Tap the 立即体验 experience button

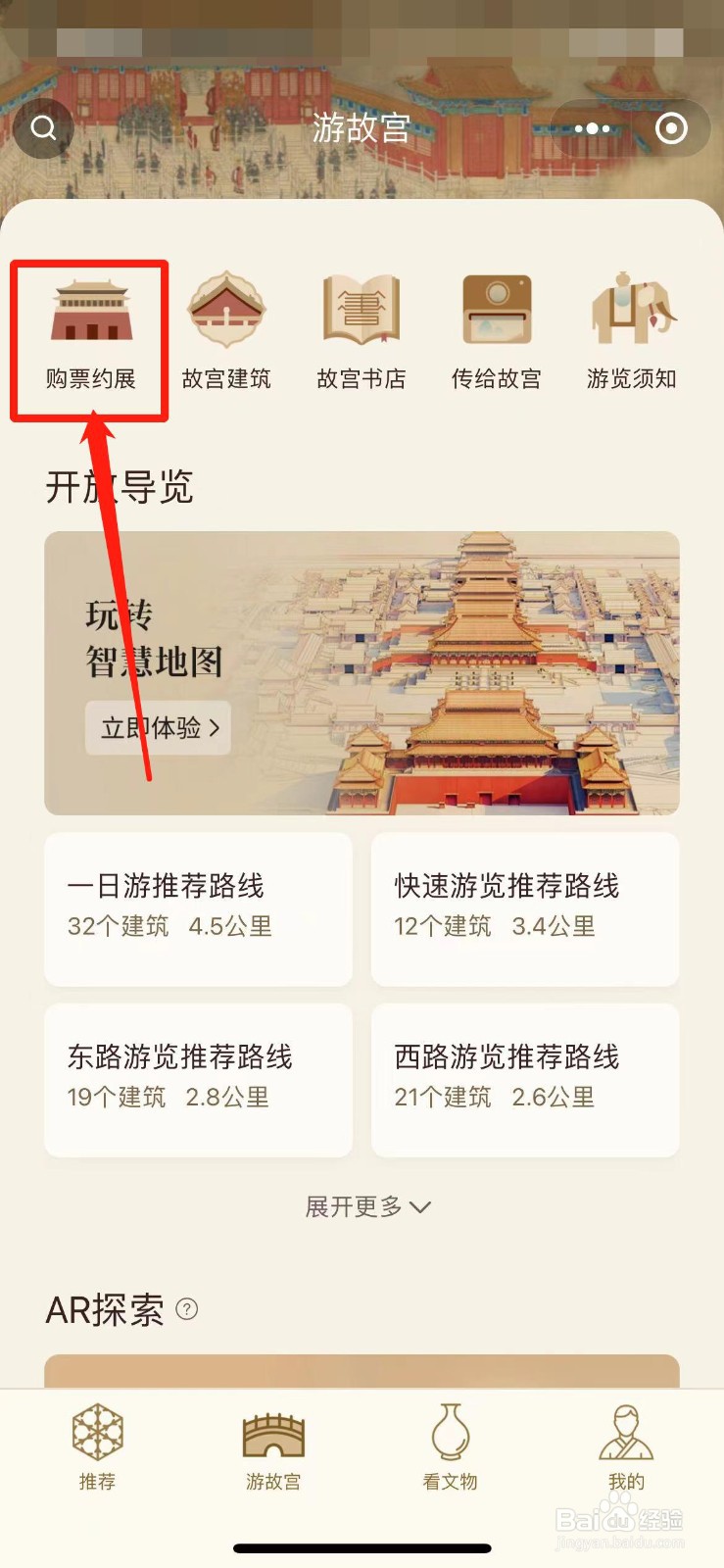pyautogui.click(x=157, y=729)
